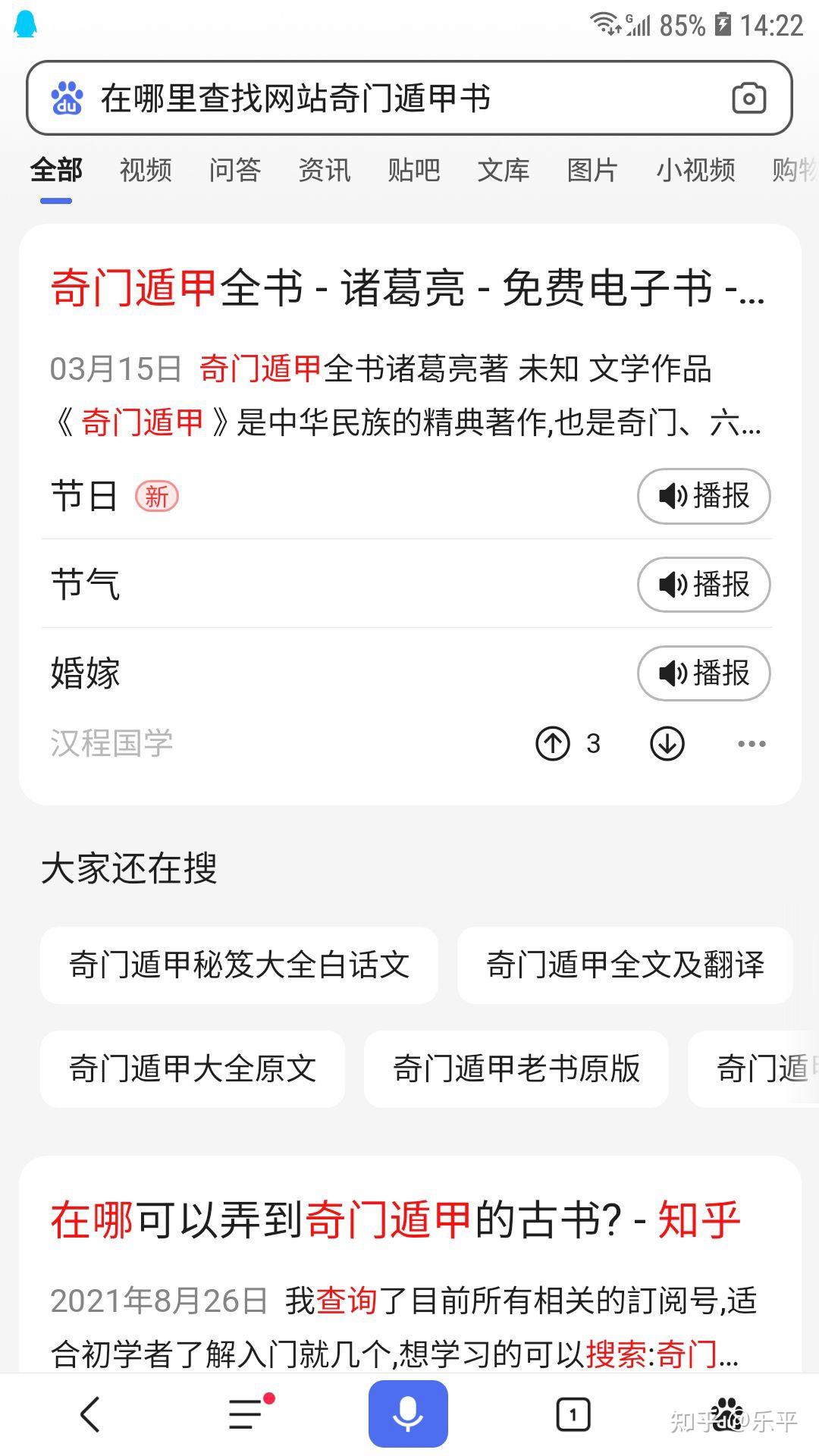Switch to the 视频 tab
The width and height of the screenshot is (819, 1456).
pyautogui.click(x=146, y=170)
